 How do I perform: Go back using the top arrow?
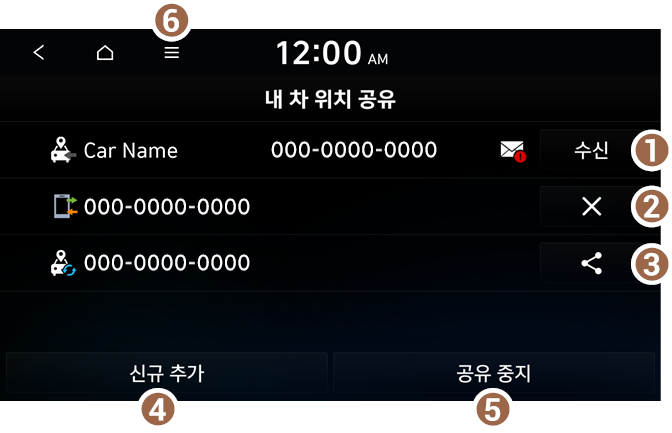(x=39, y=53)
